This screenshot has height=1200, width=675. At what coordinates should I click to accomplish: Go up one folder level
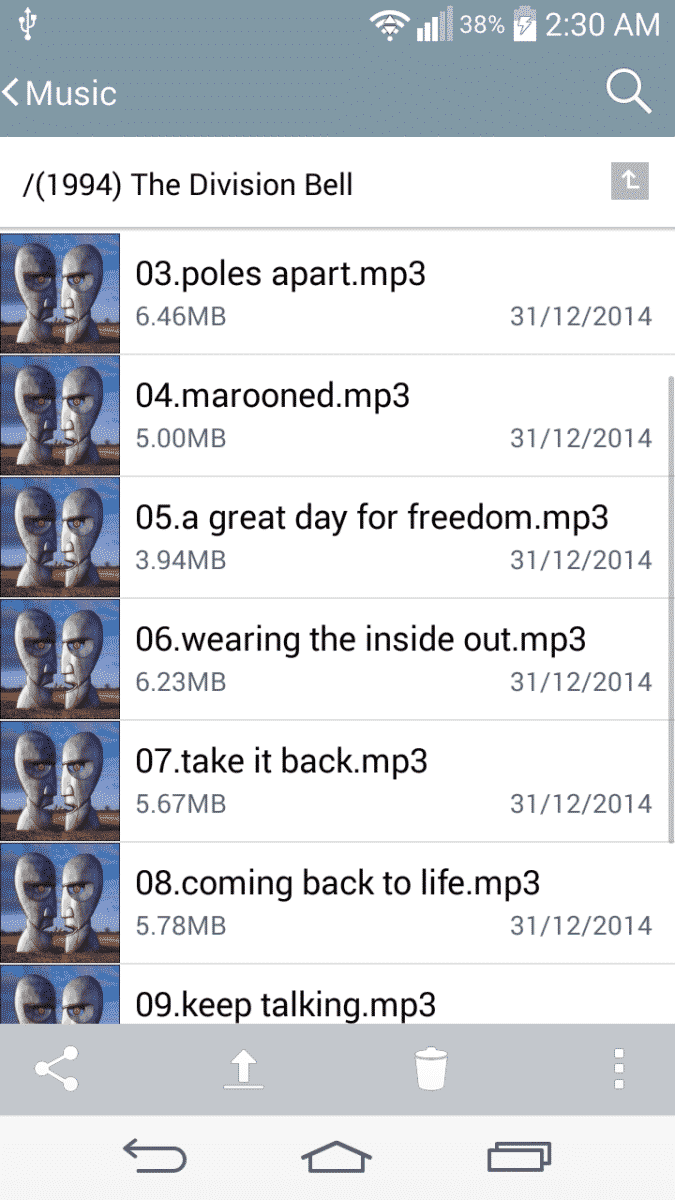point(630,182)
